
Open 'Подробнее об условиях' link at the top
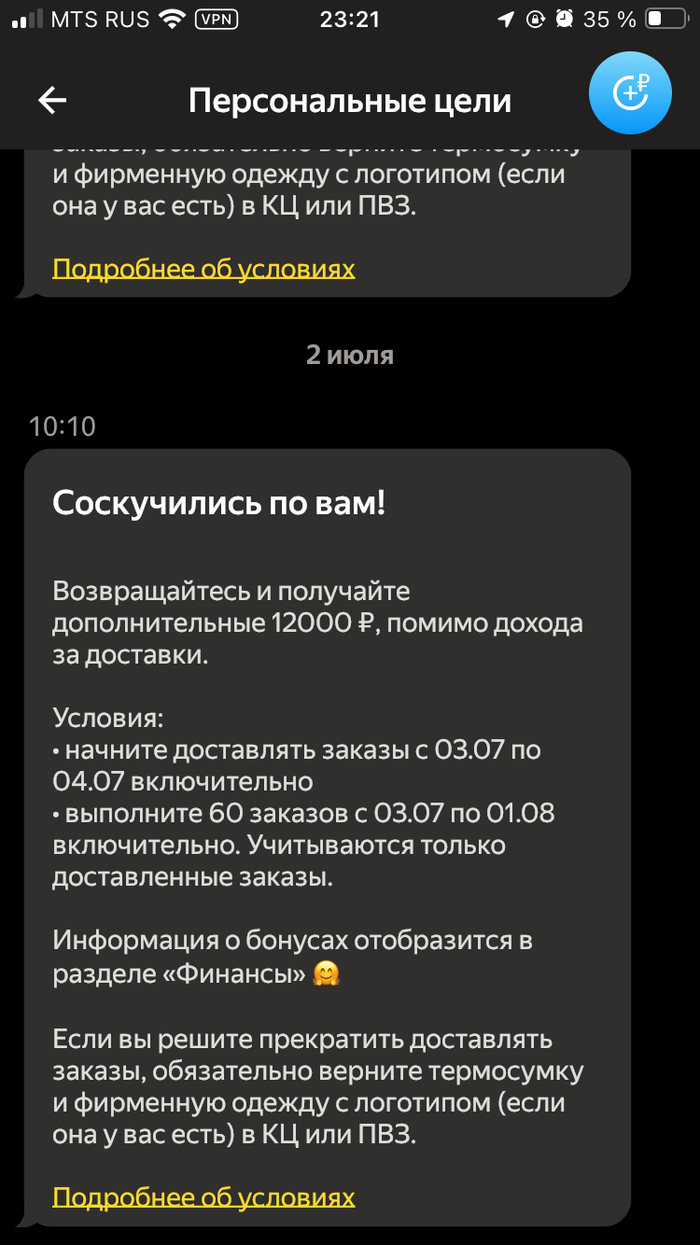coord(203,268)
